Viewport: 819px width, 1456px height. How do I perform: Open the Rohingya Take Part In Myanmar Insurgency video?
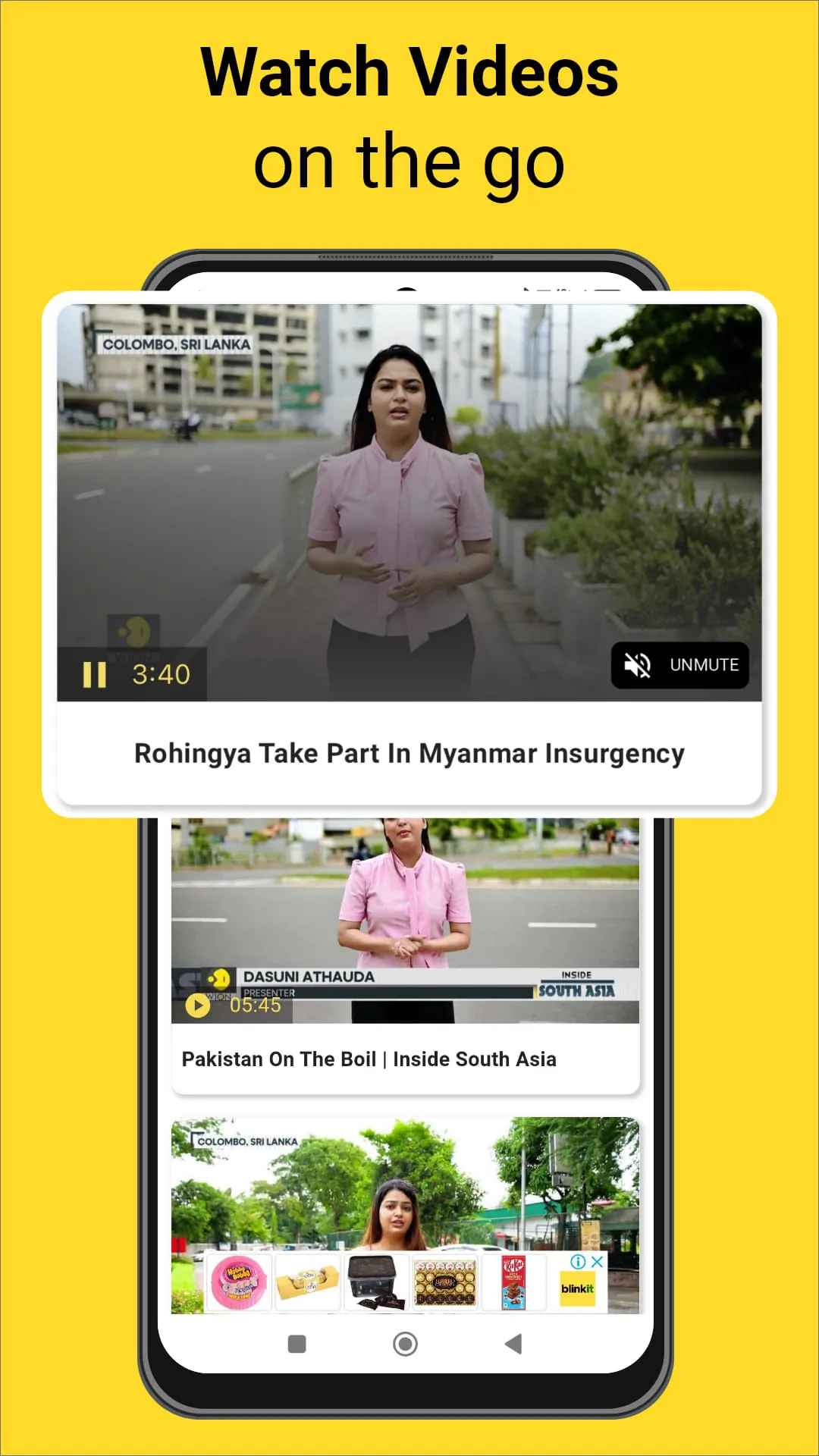[409, 753]
